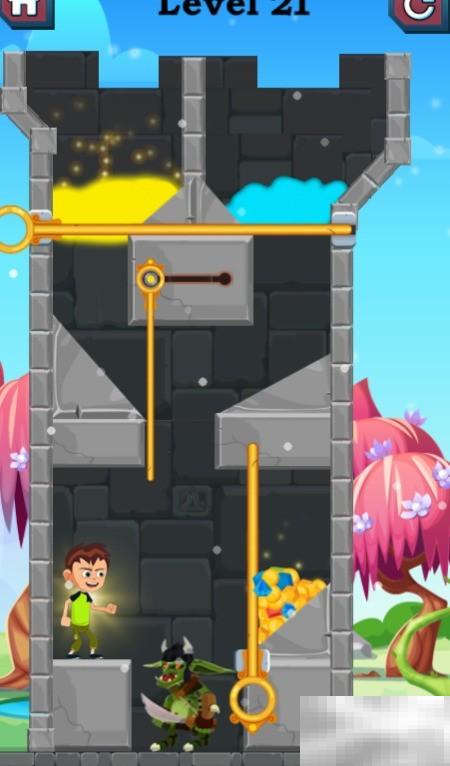Restart the level with the reset button
Image resolution: width=450 pixels, height=766 pixels.
click(x=419, y=12)
